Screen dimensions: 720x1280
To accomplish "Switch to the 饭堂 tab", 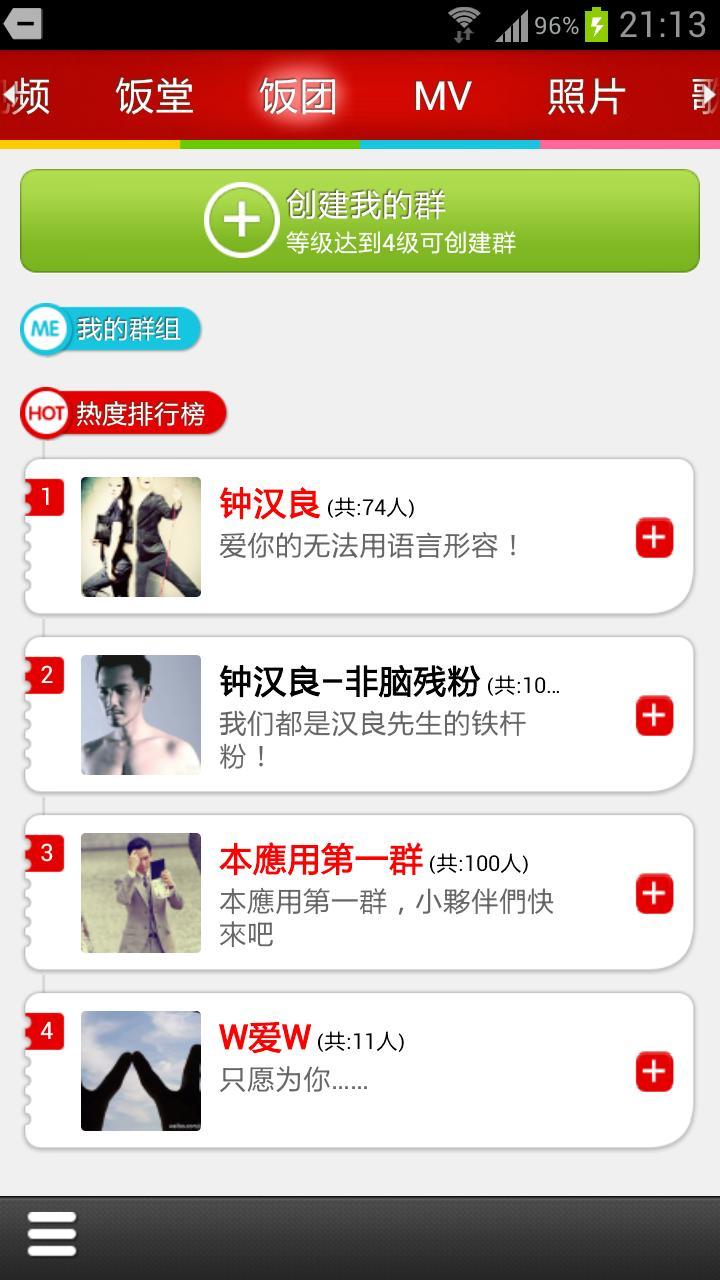I will tap(154, 96).
